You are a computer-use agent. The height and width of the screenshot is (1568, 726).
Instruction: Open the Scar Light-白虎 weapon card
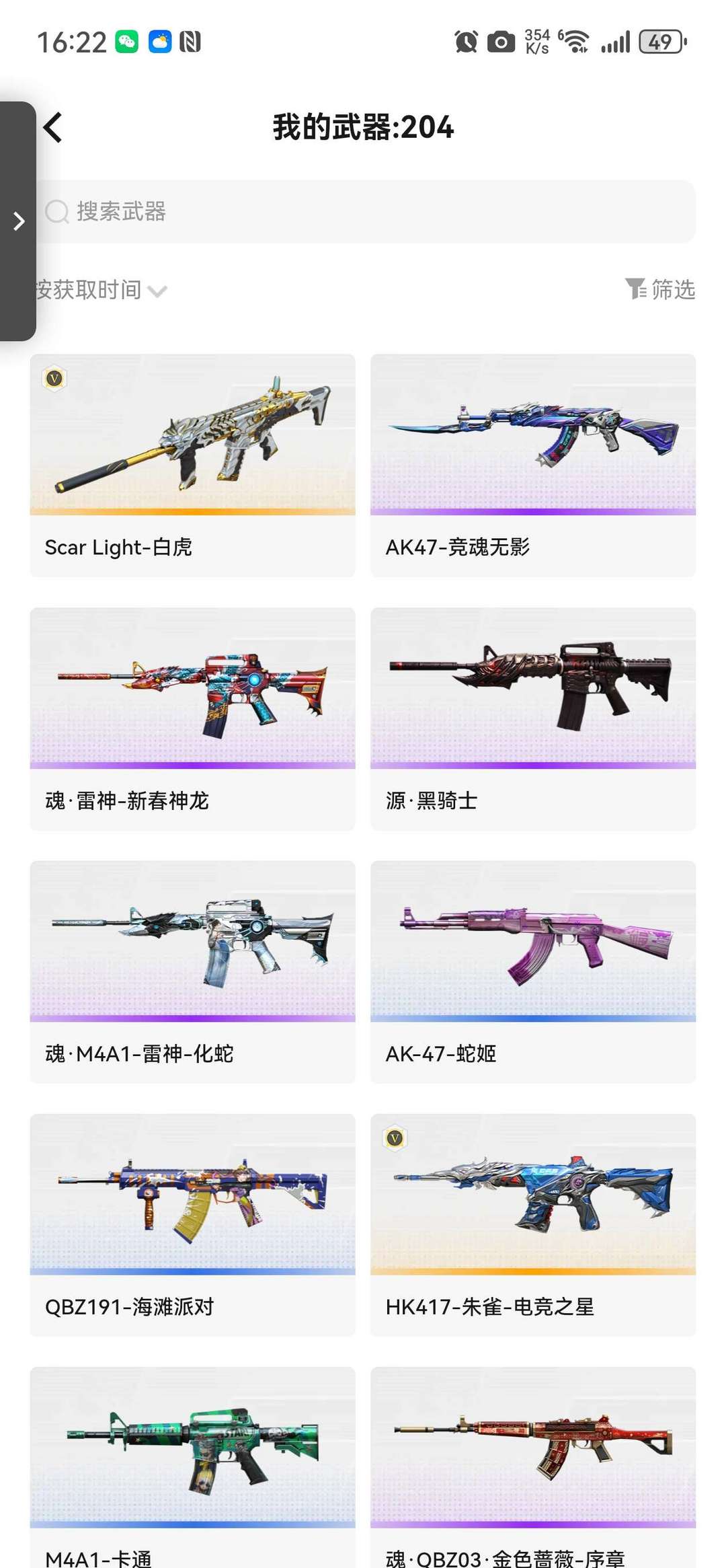coord(192,465)
